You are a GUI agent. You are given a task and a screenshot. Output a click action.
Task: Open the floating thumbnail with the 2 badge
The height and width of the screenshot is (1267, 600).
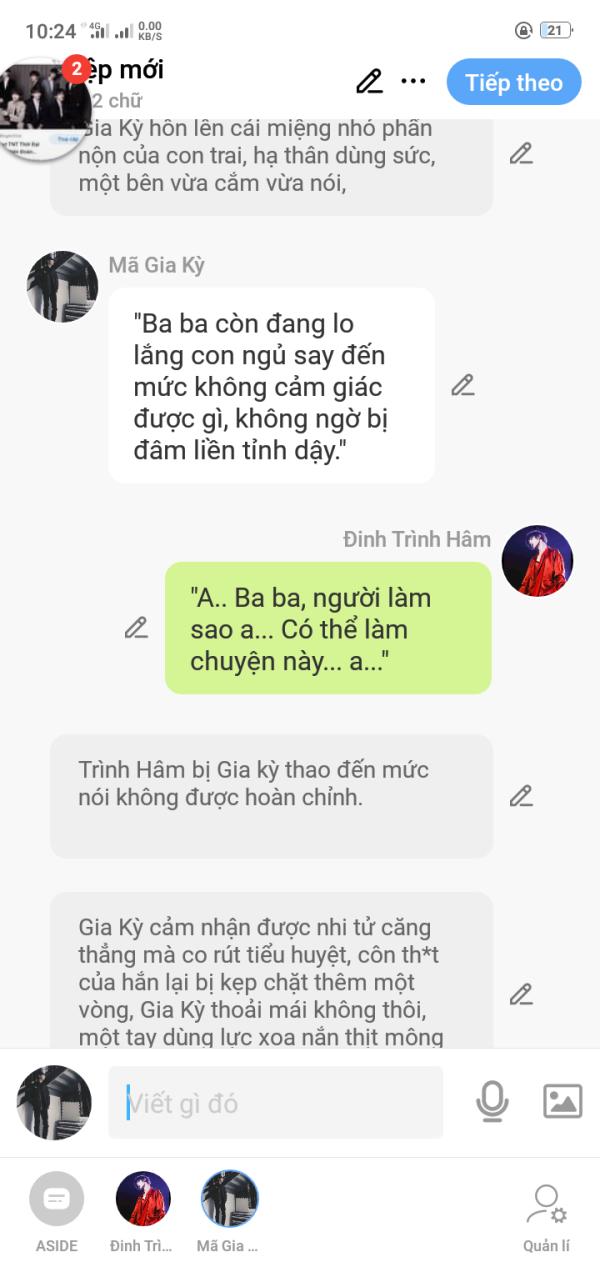point(45,105)
